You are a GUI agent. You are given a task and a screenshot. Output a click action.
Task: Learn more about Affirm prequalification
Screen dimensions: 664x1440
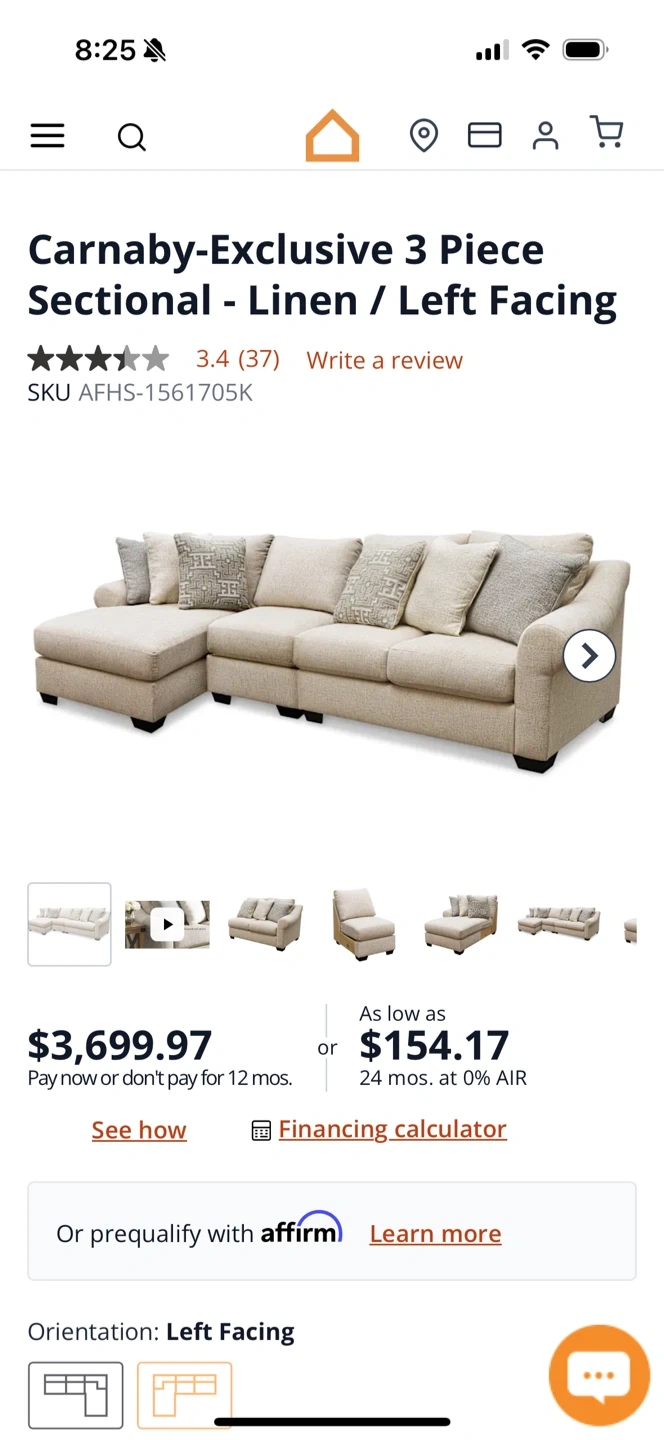coord(435,1234)
